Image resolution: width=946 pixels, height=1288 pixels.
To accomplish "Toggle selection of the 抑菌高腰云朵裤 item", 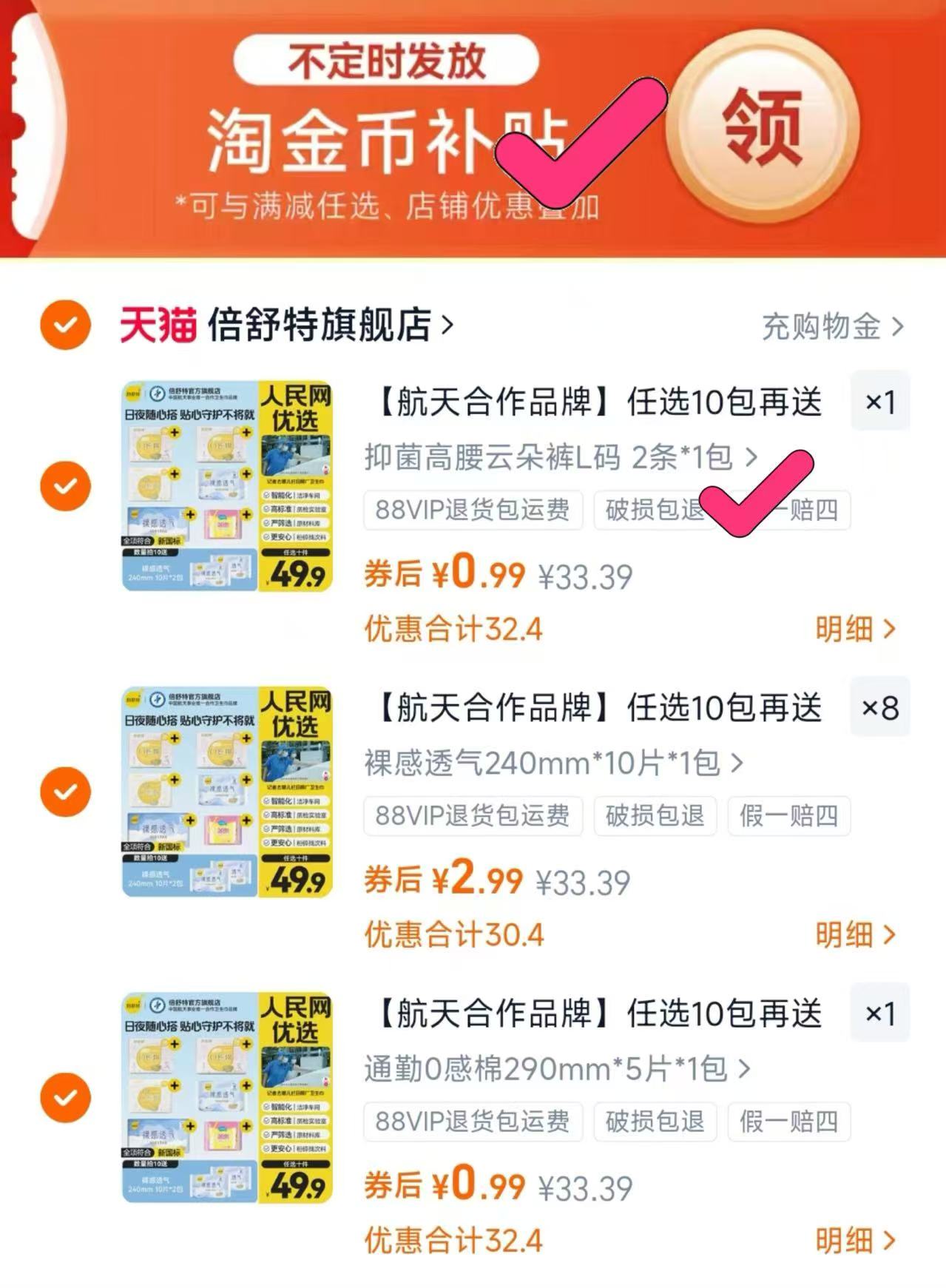I will click(x=67, y=485).
